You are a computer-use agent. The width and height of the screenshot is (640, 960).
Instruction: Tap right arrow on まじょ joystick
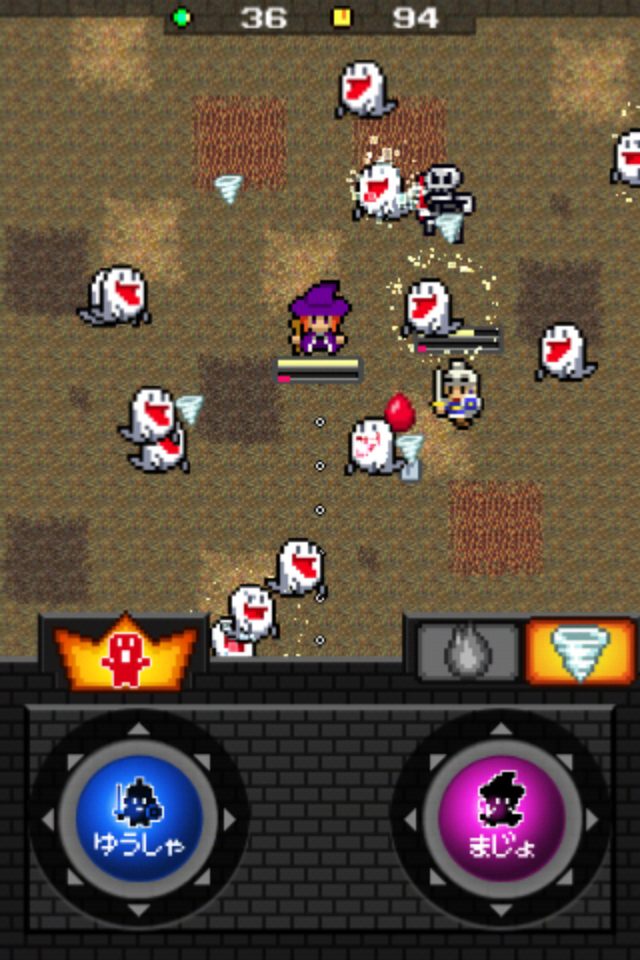point(592,819)
